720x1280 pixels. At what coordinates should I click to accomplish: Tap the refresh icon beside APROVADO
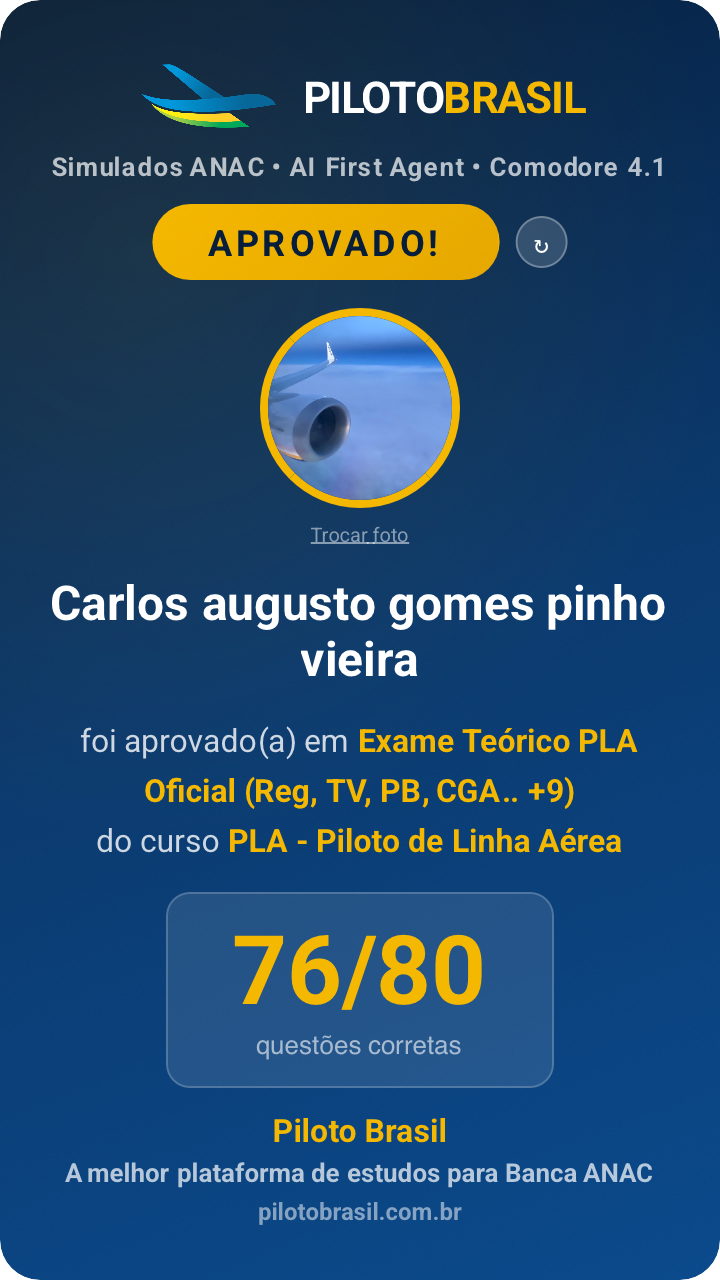(x=541, y=241)
